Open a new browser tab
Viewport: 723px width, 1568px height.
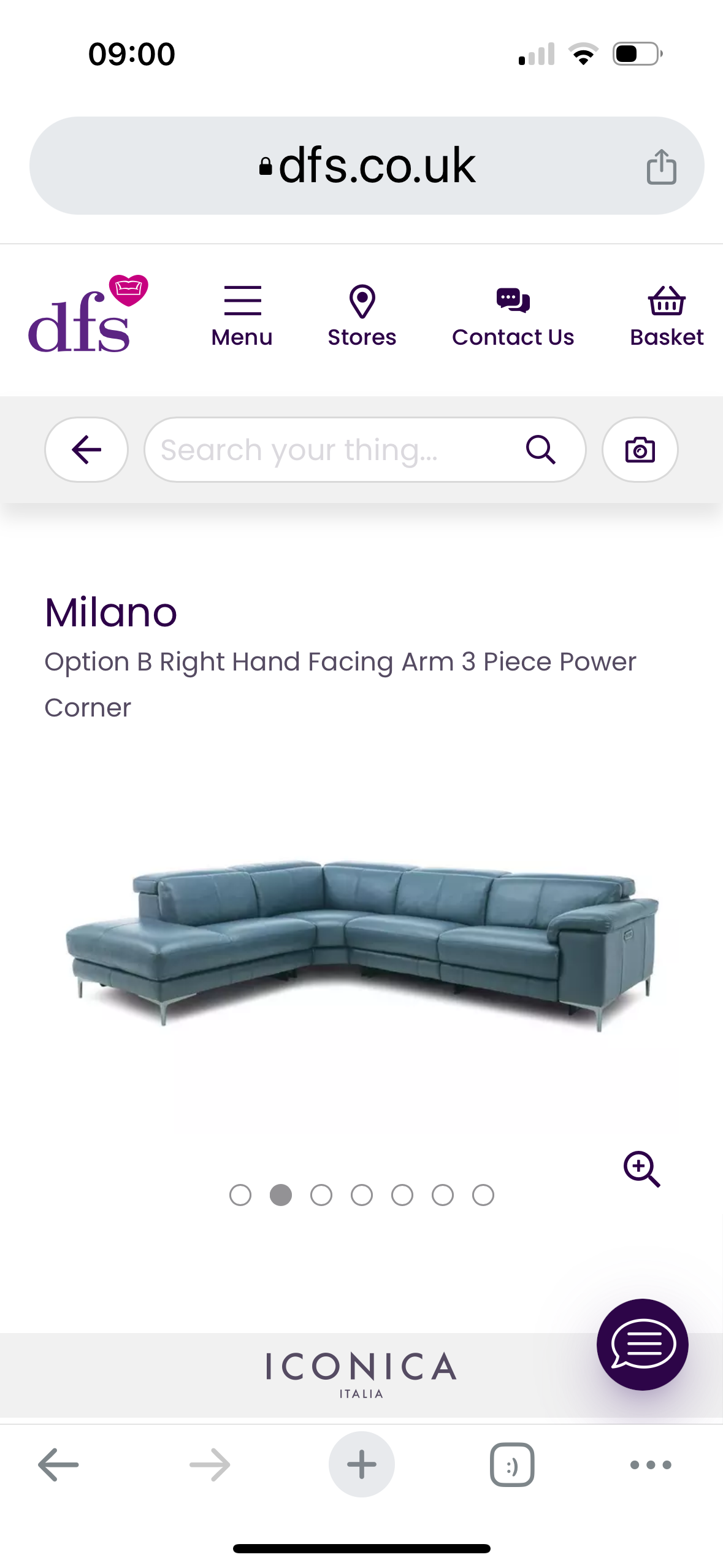[362, 1465]
